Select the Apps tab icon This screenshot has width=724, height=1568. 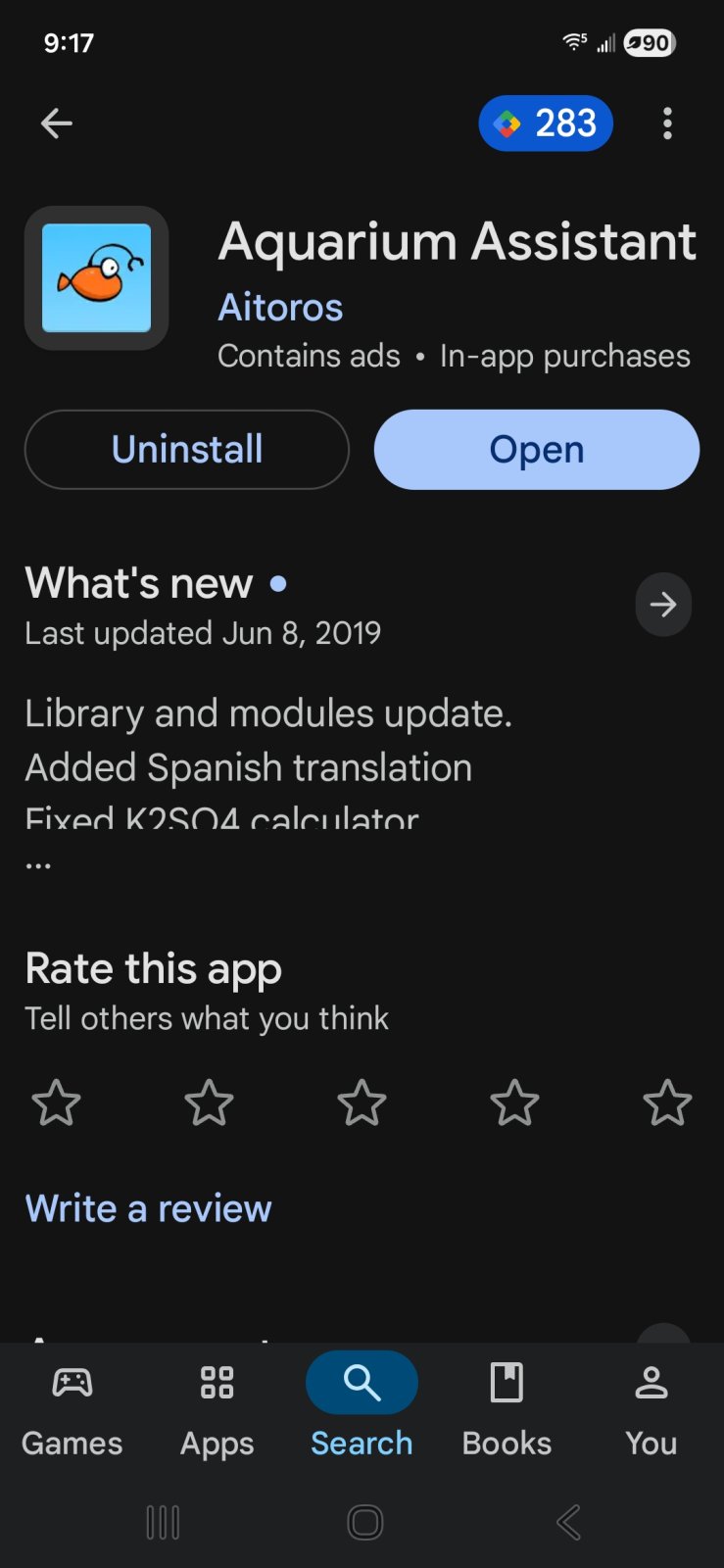click(x=217, y=1384)
